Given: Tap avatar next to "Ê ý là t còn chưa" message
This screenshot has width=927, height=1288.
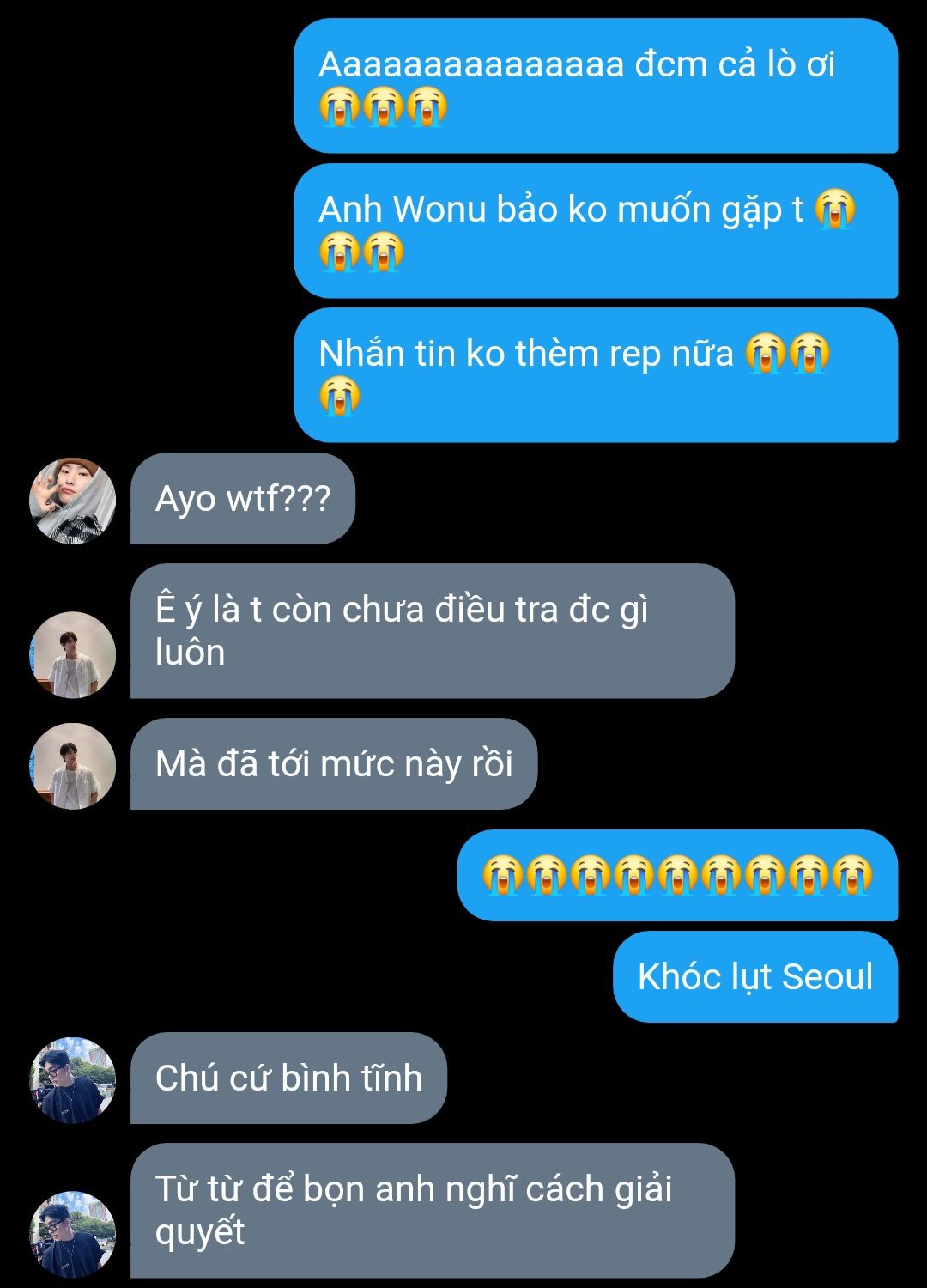Looking at the screenshot, I should pos(73,654).
